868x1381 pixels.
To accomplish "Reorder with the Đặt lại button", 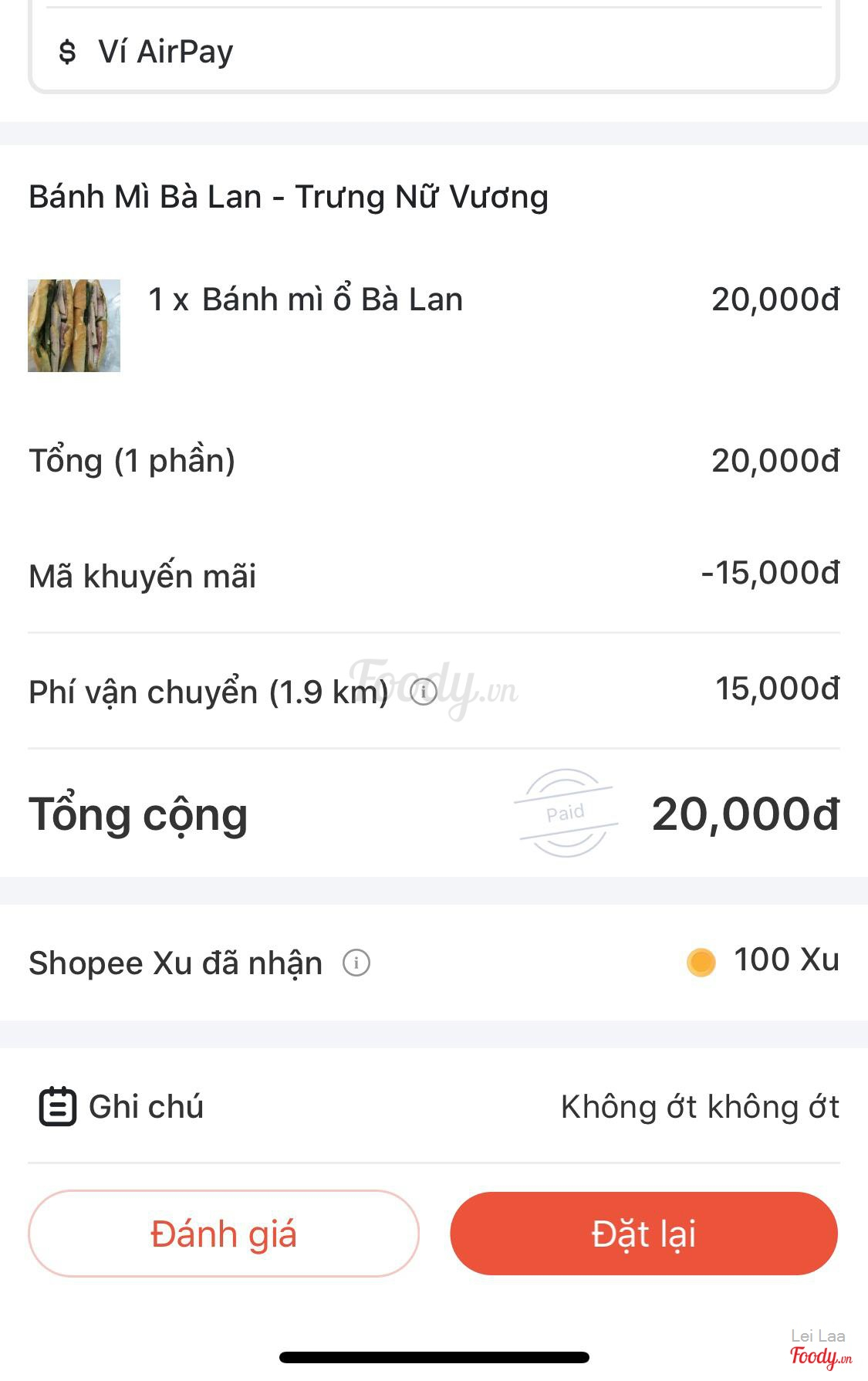I will [643, 1234].
